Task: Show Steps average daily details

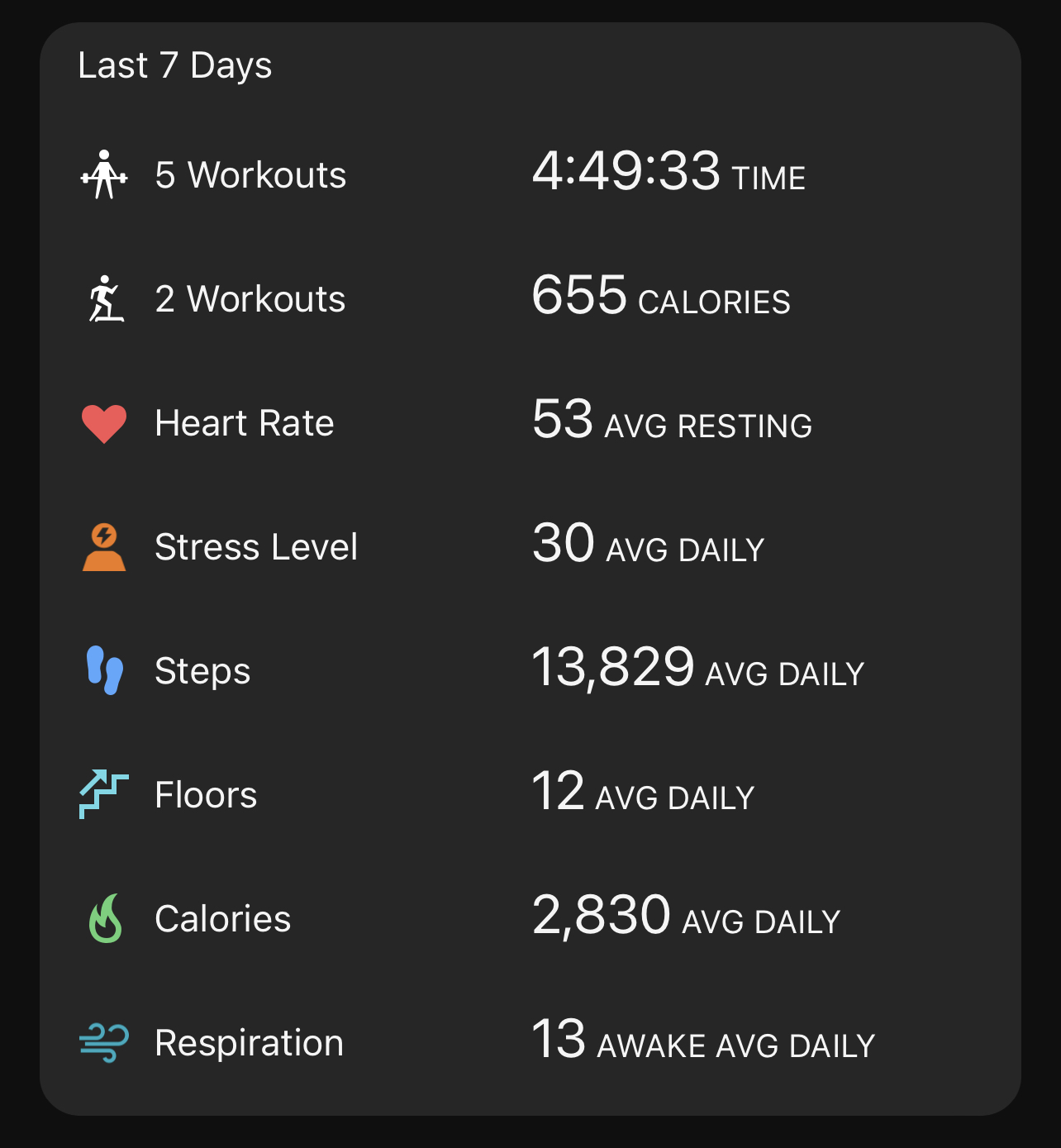Action: coord(202,671)
